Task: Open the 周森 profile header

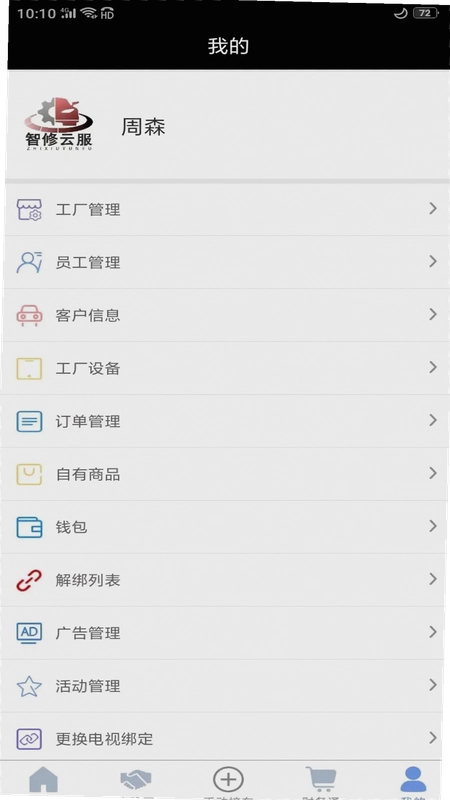Action: (x=227, y=126)
